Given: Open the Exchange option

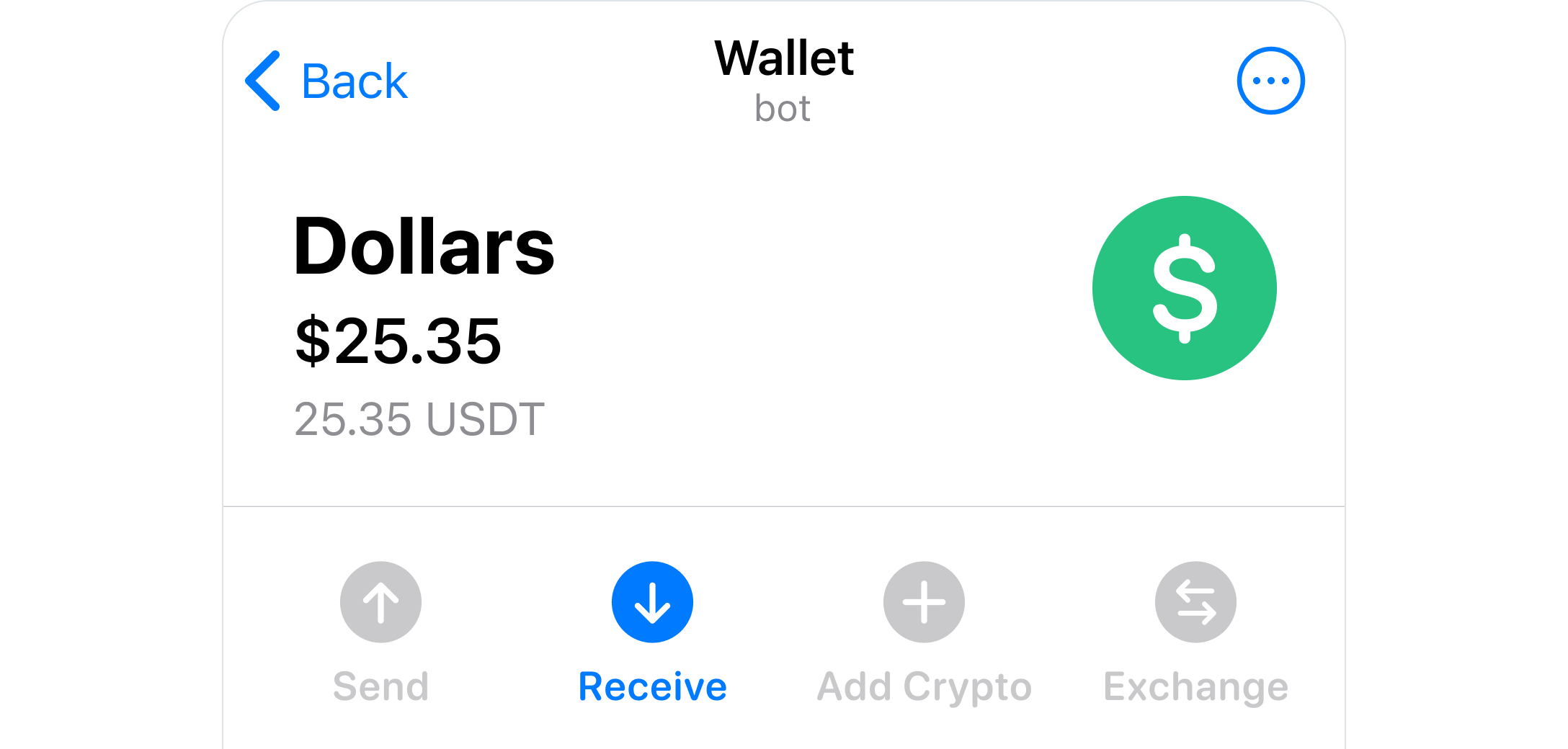Looking at the screenshot, I should pyautogui.click(x=1195, y=603).
